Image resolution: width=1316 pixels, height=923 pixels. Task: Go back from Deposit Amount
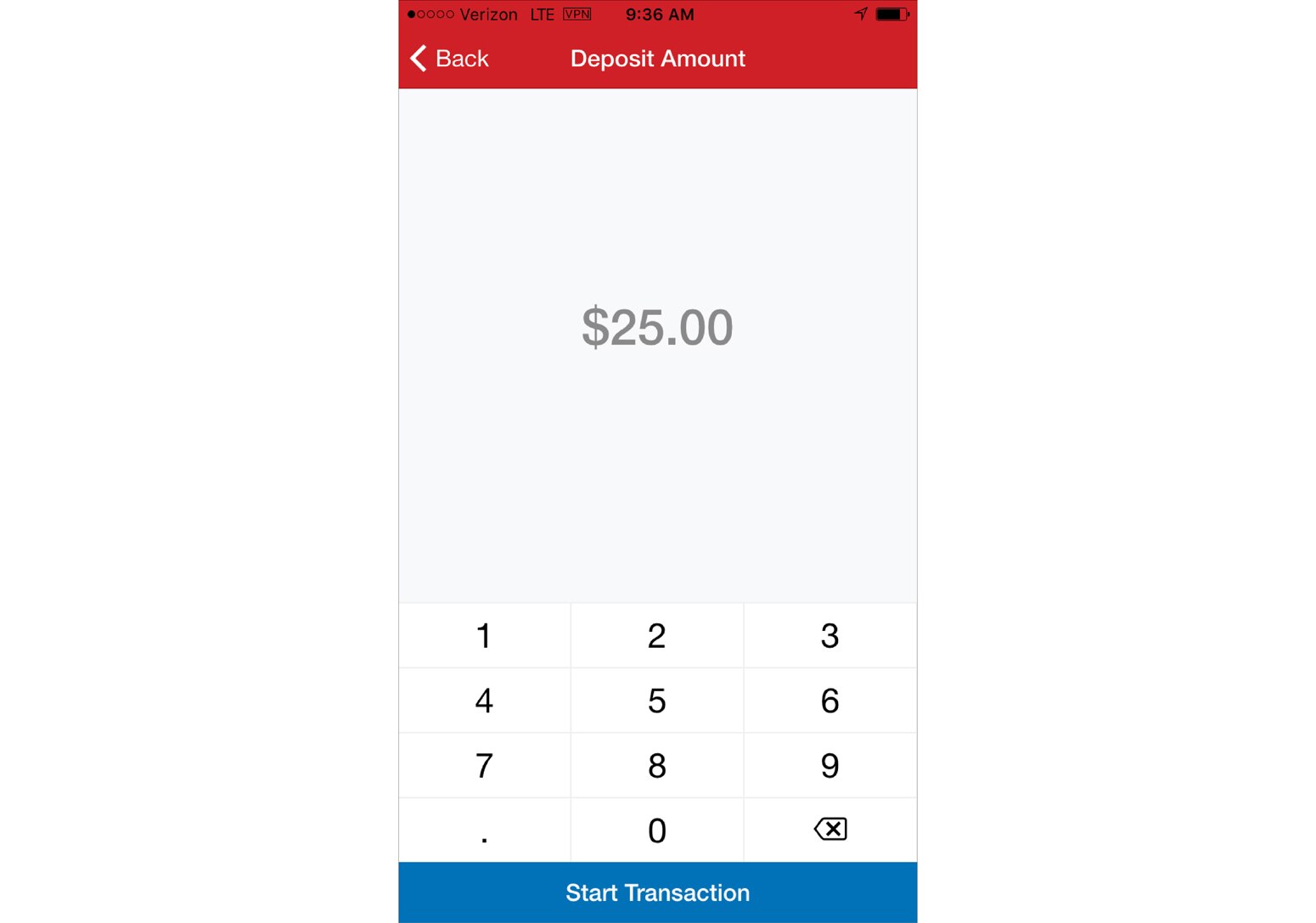pos(450,59)
